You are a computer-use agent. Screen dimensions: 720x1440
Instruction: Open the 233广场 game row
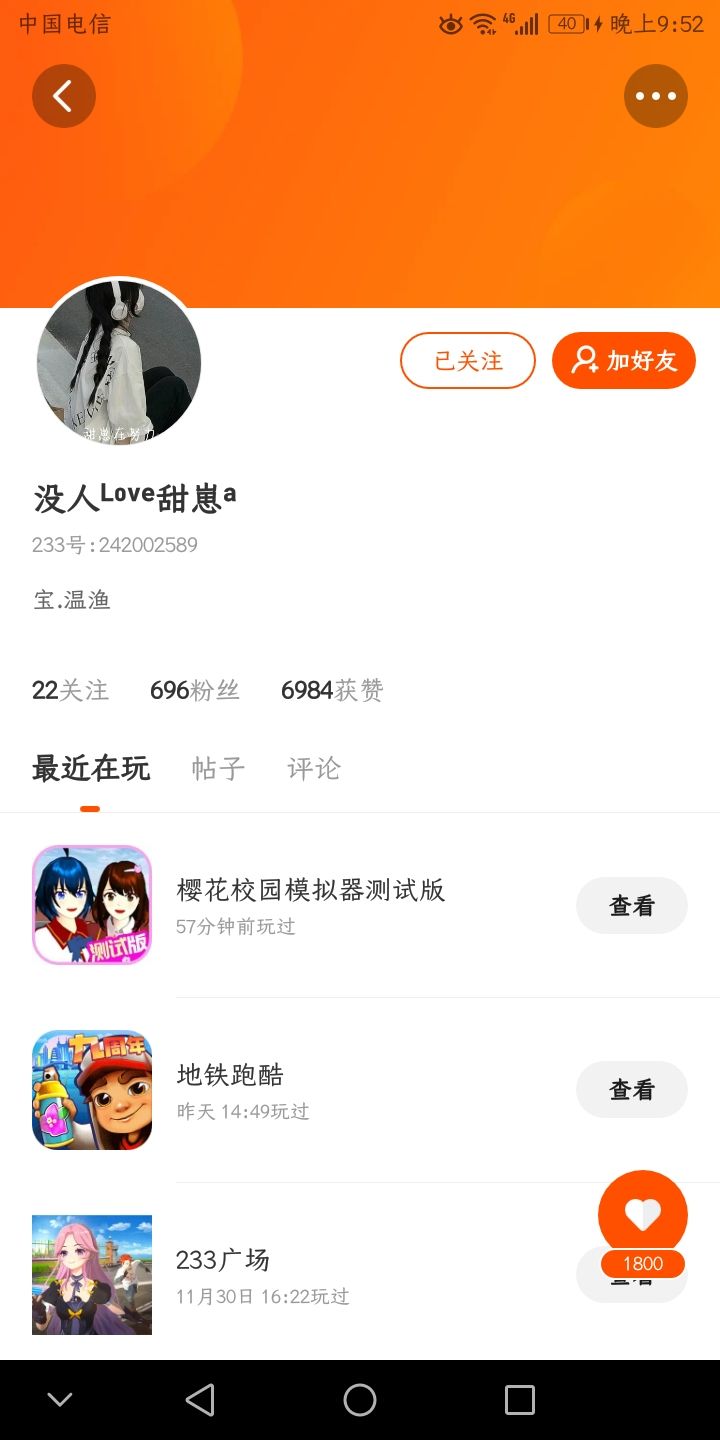[360, 1275]
